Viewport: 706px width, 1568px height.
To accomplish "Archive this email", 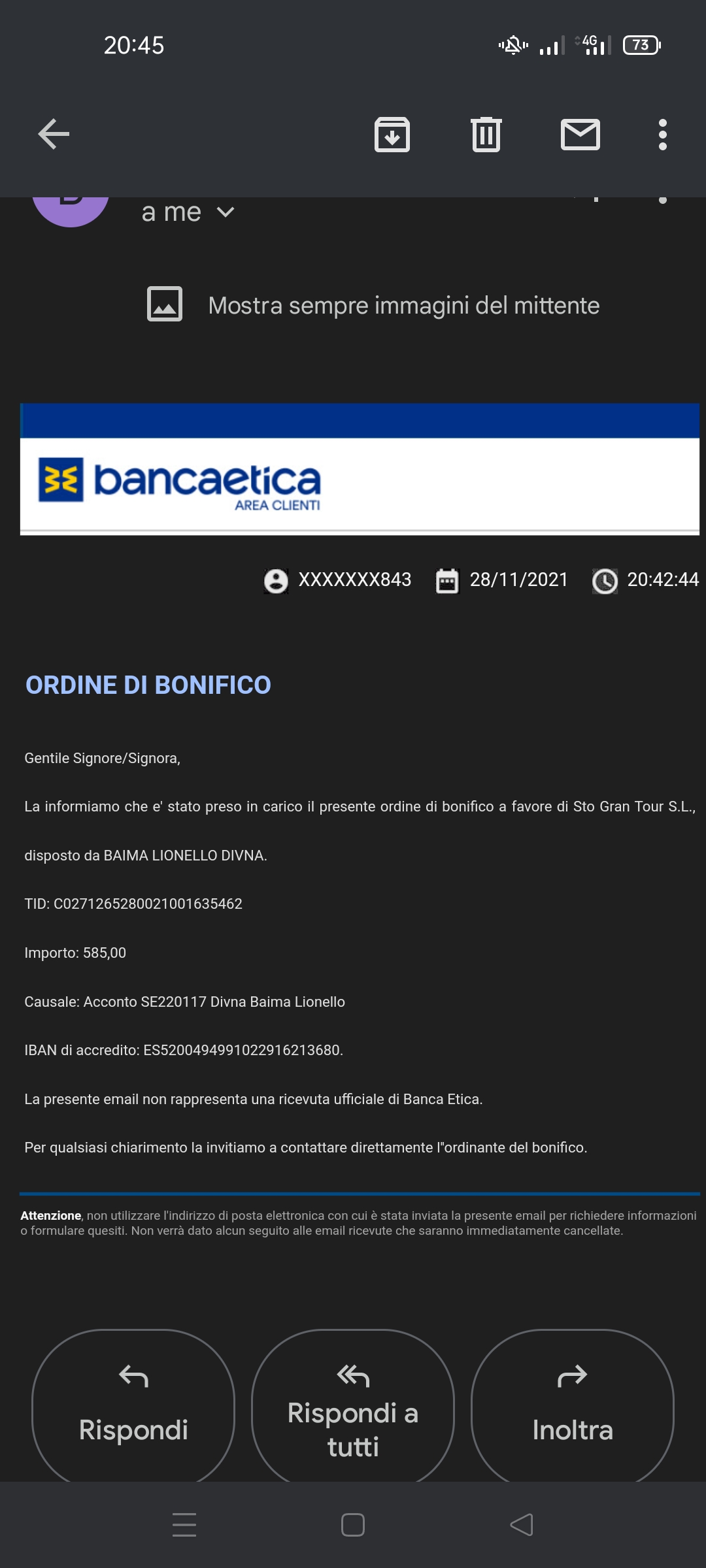I will point(392,135).
